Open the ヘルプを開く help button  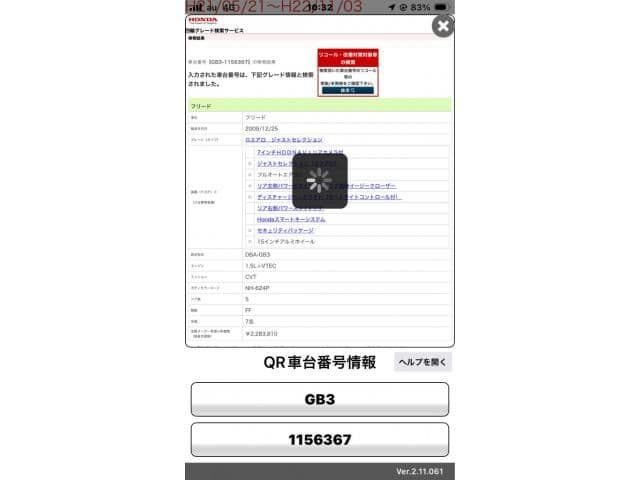423,362
